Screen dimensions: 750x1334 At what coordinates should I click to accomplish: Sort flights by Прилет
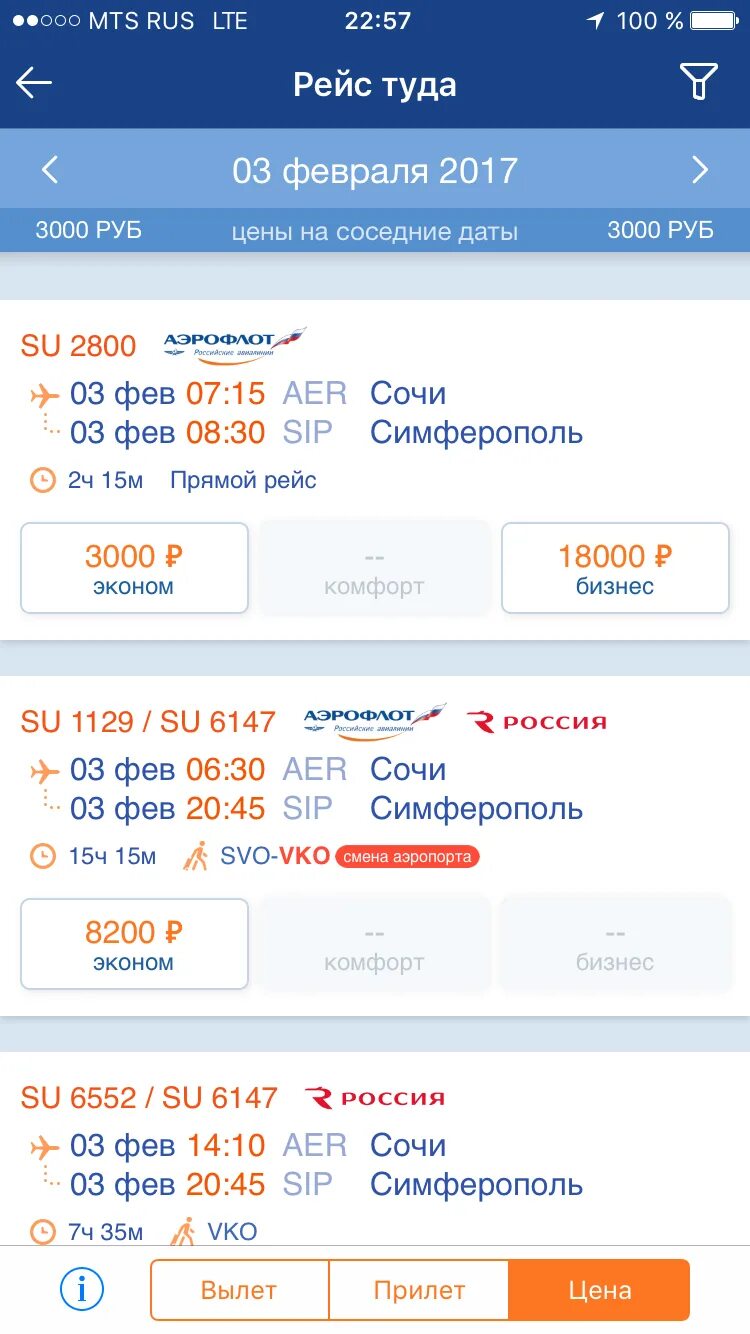[x=419, y=1290]
